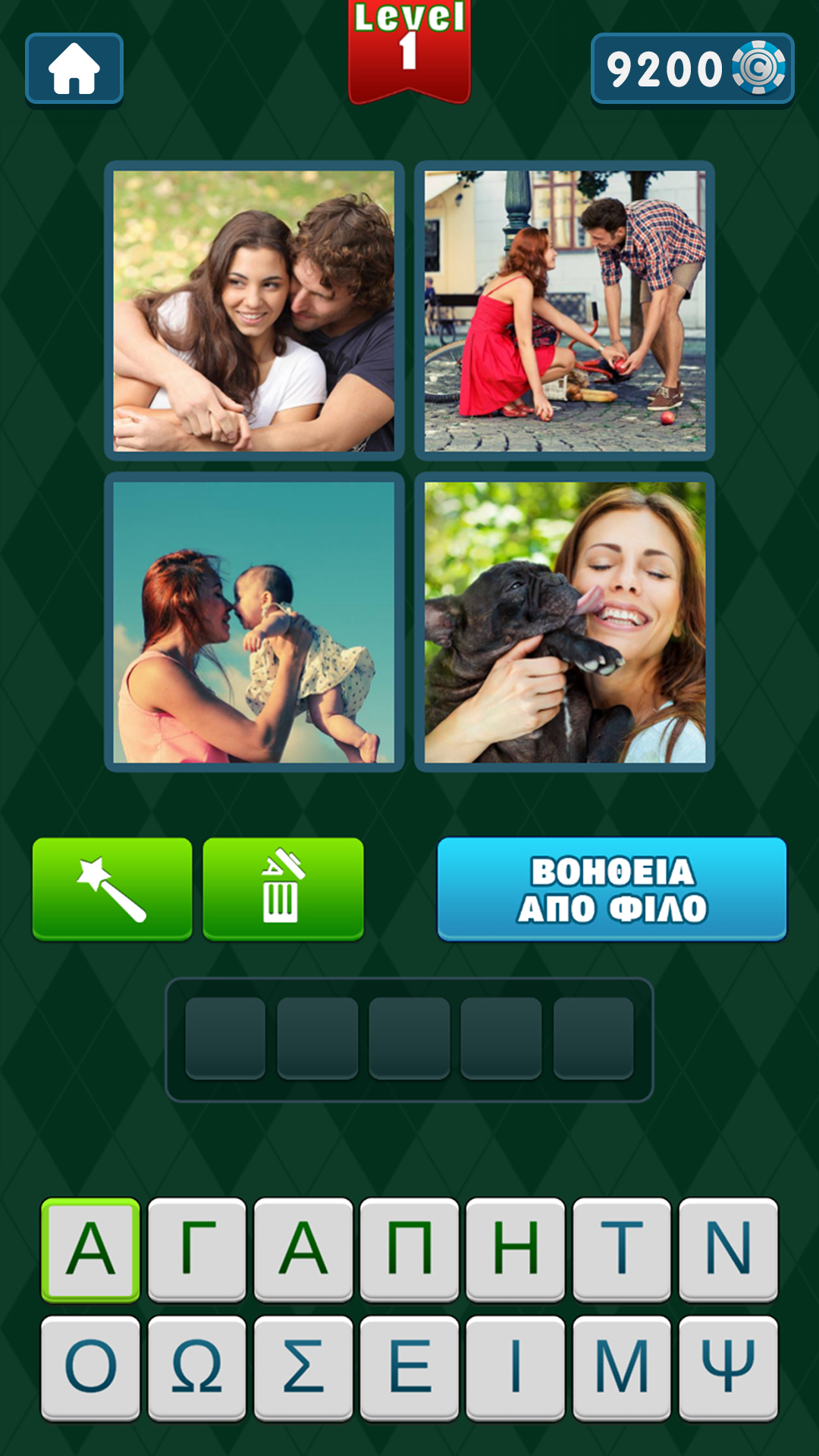This screenshot has width=819, height=1456.
Task: Select the letter Η tile
Action: click(516, 1249)
